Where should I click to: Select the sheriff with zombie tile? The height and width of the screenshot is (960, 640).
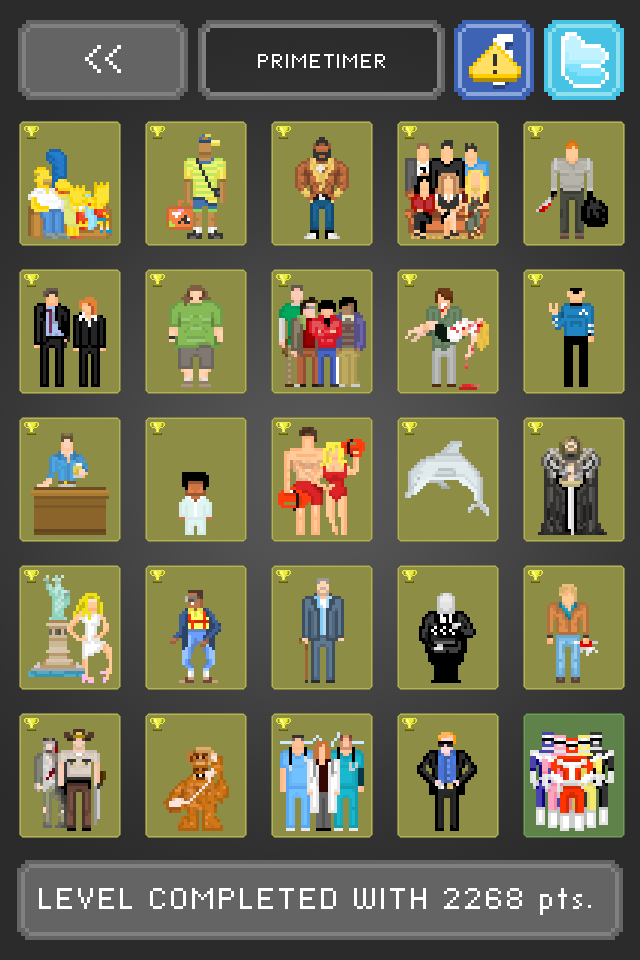point(70,775)
